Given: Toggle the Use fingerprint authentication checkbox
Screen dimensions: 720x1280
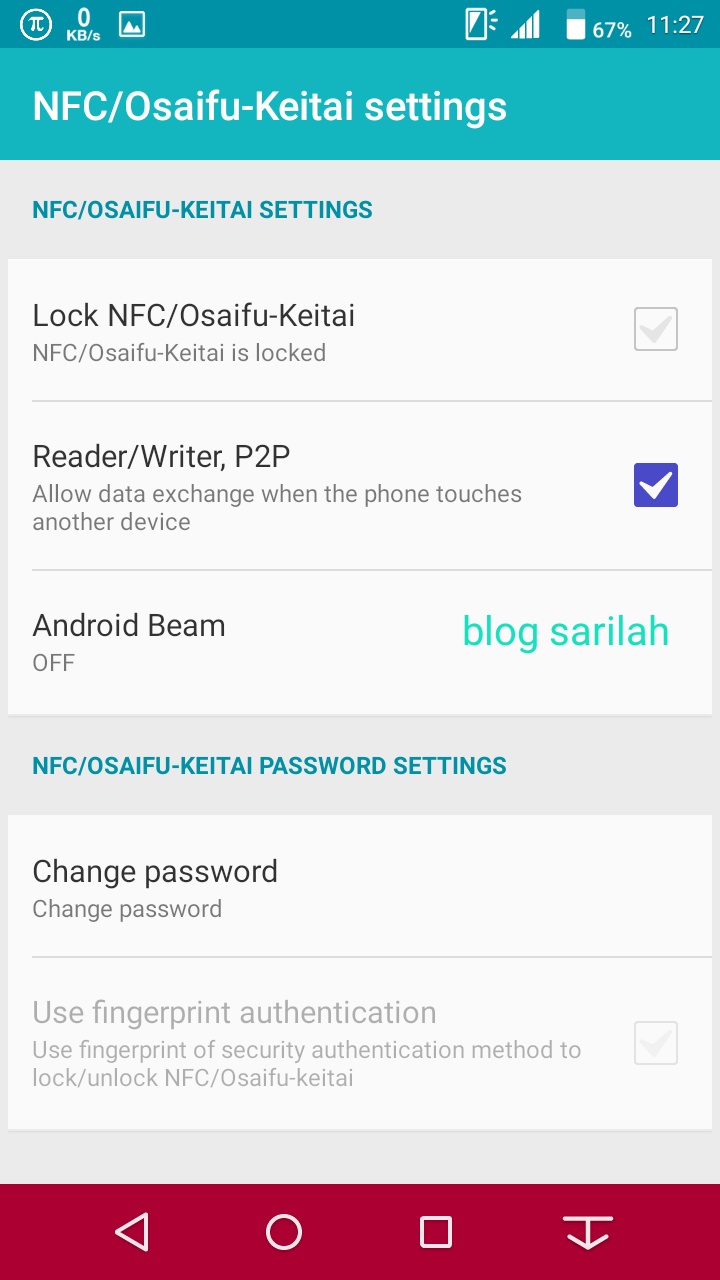Looking at the screenshot, I should click(x=655, y=1043).
